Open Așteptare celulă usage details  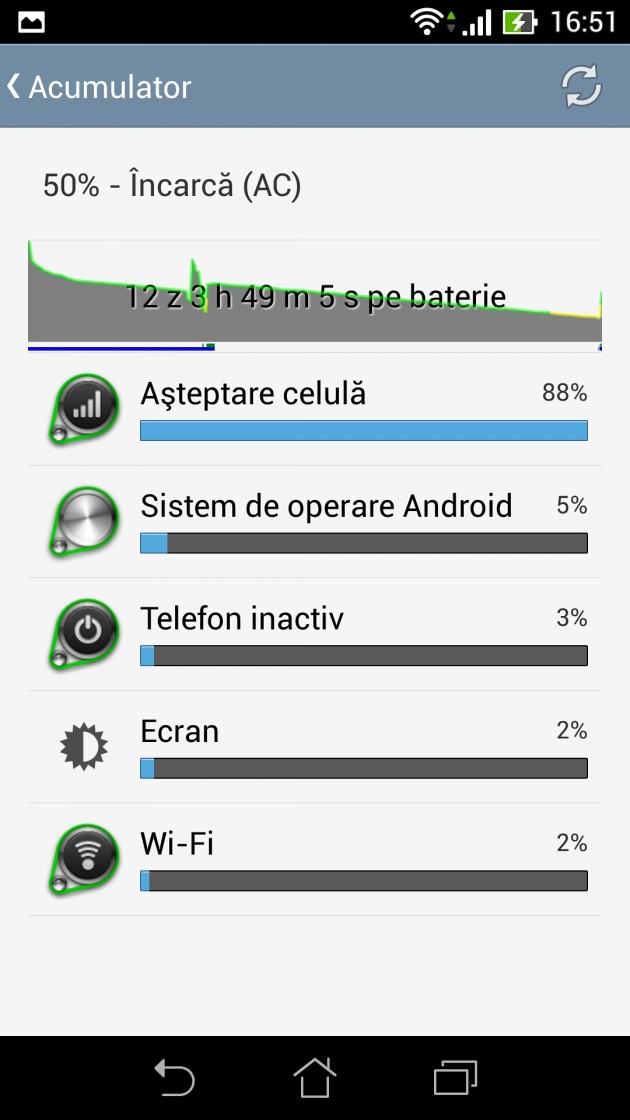[315, 409]
